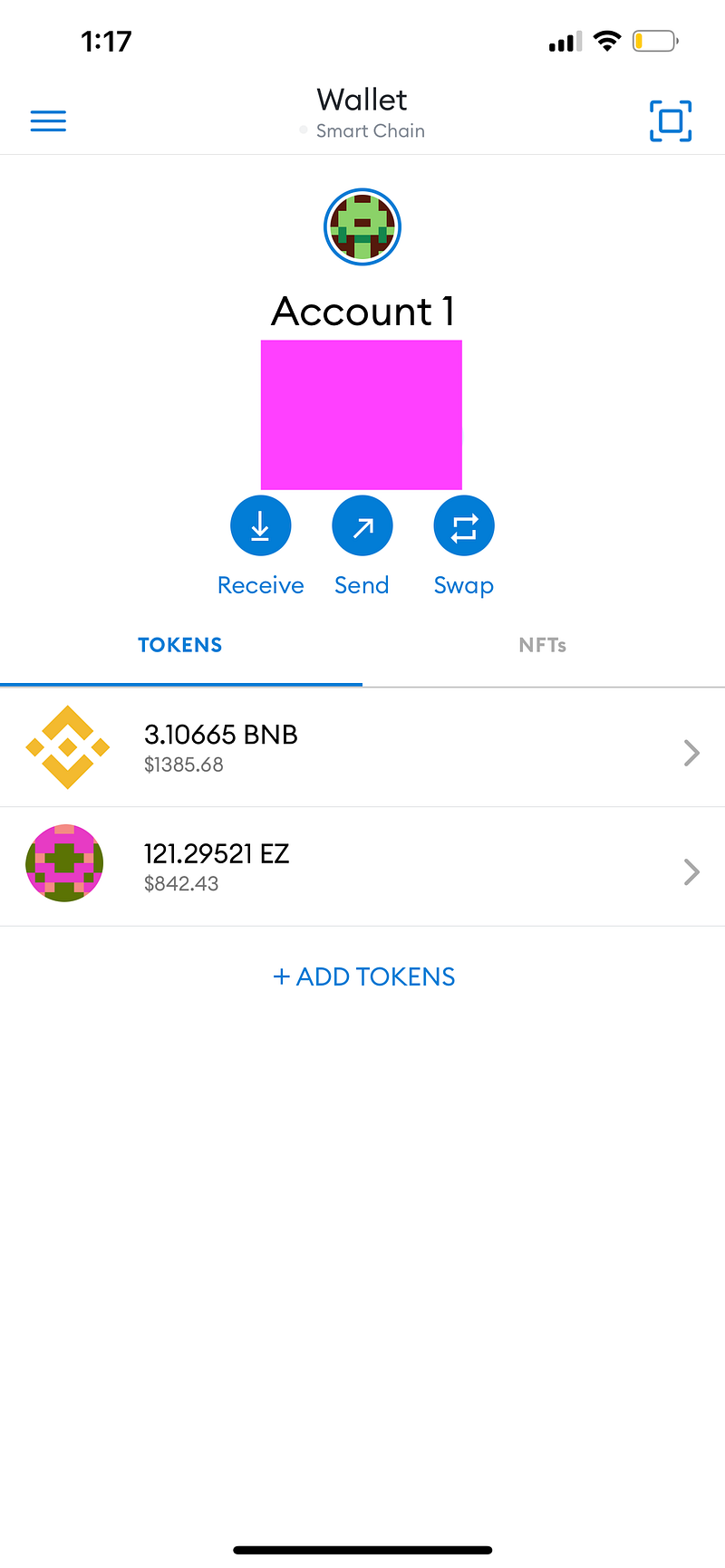Tap the Account 1 avatar
Image resolution: width=725 pixels, height=1568 pixels.
point(362,227)
